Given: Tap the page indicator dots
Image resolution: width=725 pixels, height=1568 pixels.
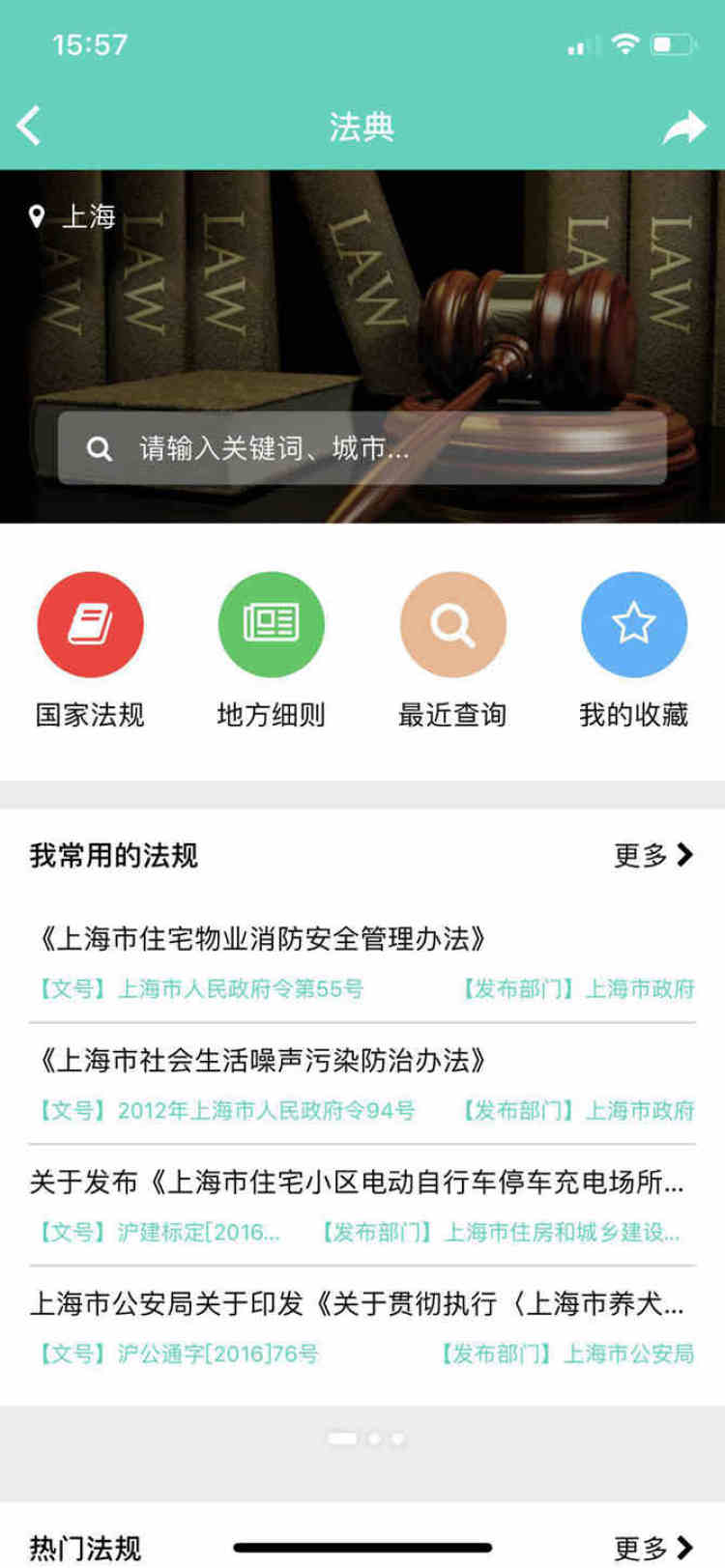Looking at the screenshot, I should [x=365, y=1439].
